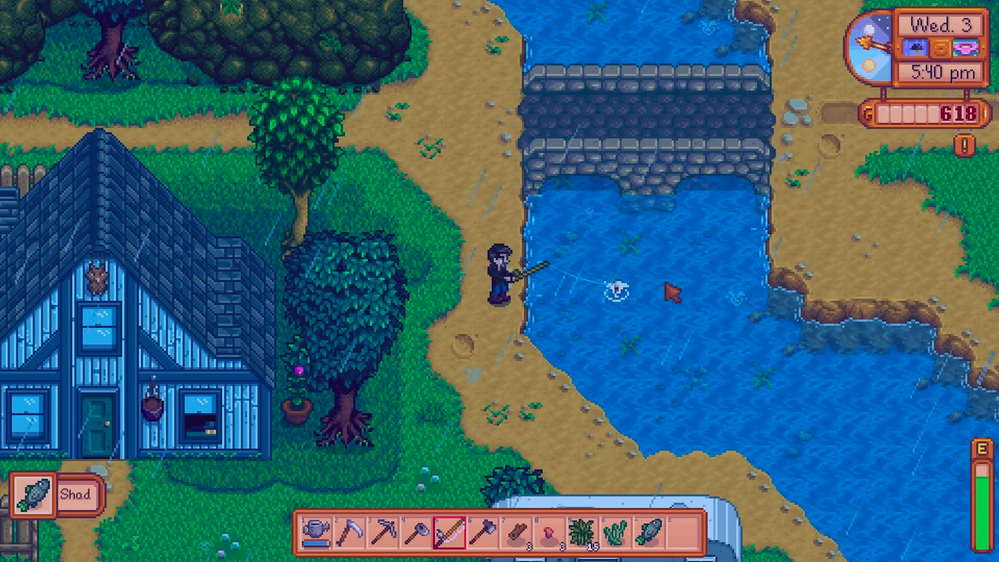
Task: Select the hoe in the toolbar
Action: point(416,532)
